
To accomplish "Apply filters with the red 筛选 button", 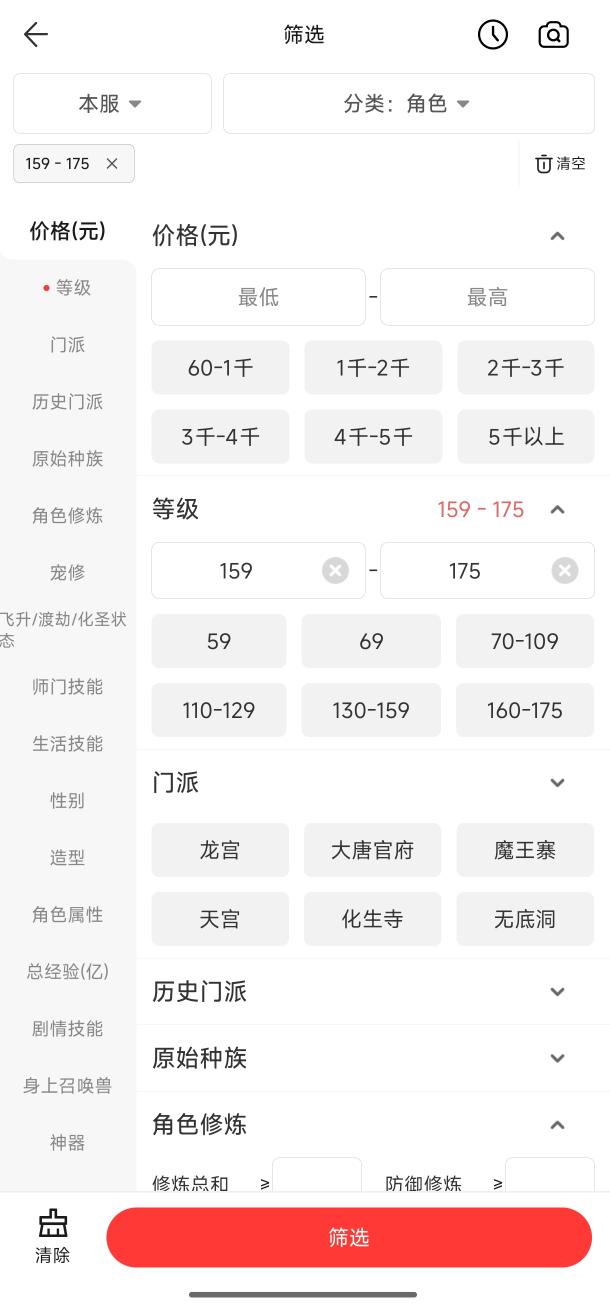I will pos(349,1237).
